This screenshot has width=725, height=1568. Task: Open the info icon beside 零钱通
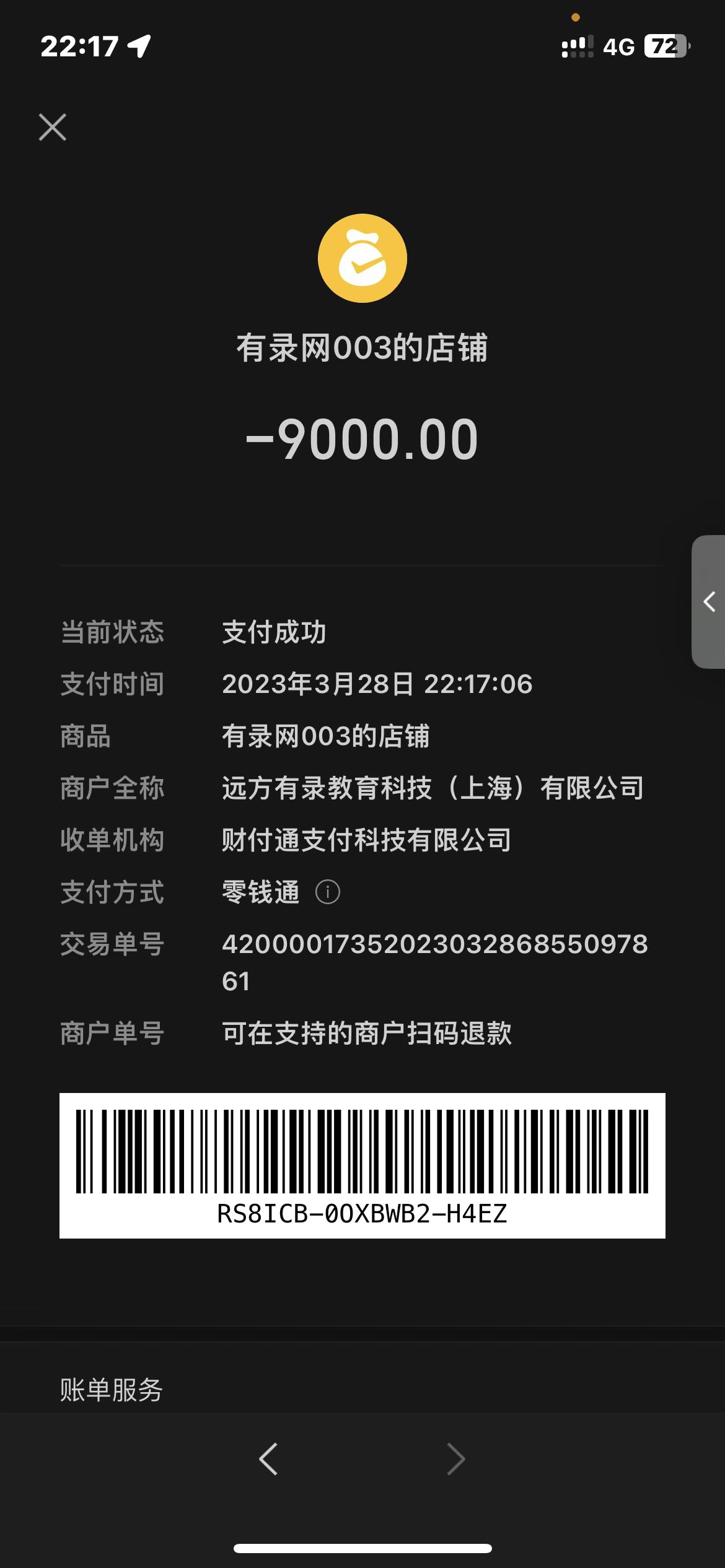(328, 892)
